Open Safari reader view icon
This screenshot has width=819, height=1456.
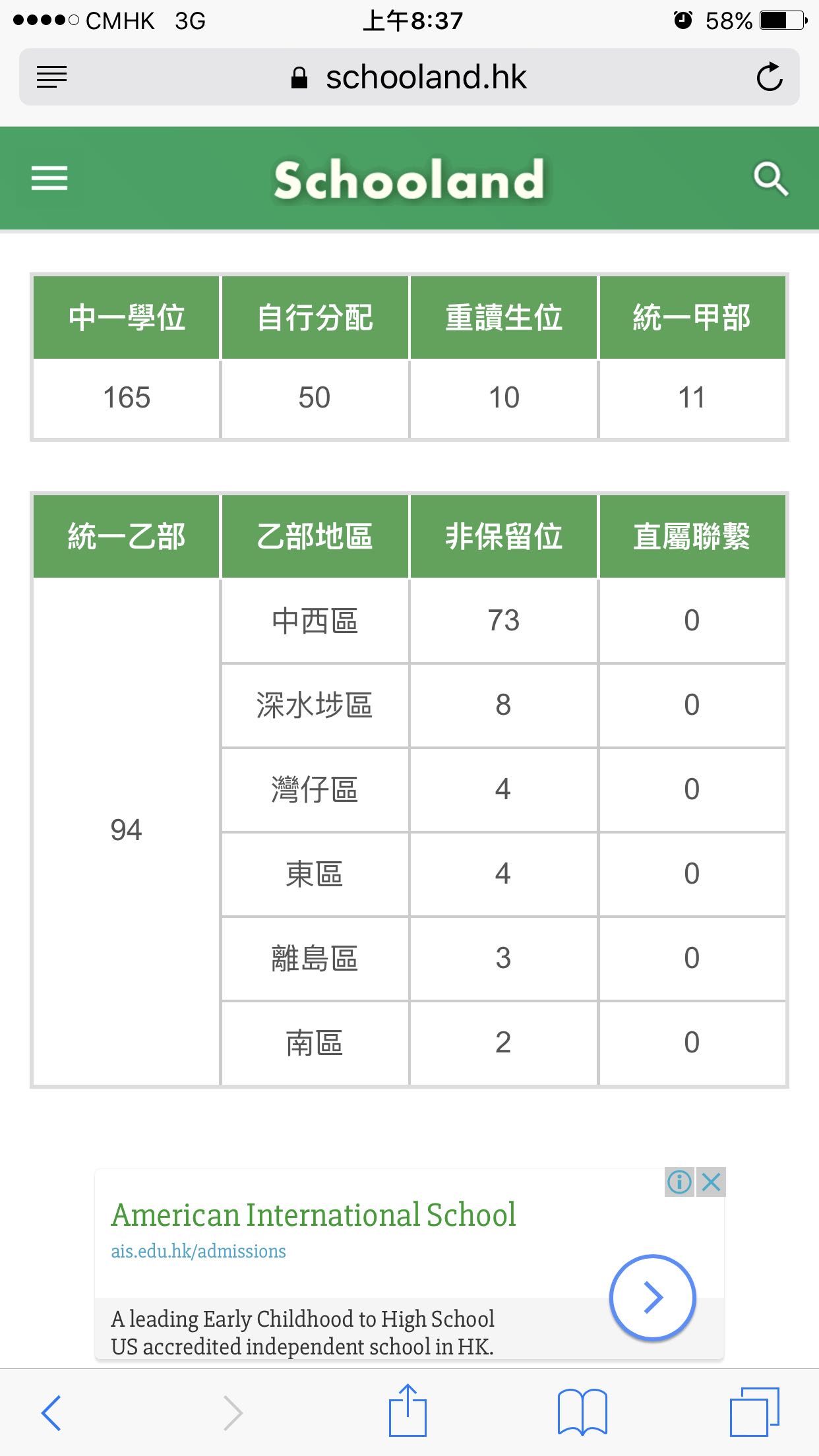[51, 77]
